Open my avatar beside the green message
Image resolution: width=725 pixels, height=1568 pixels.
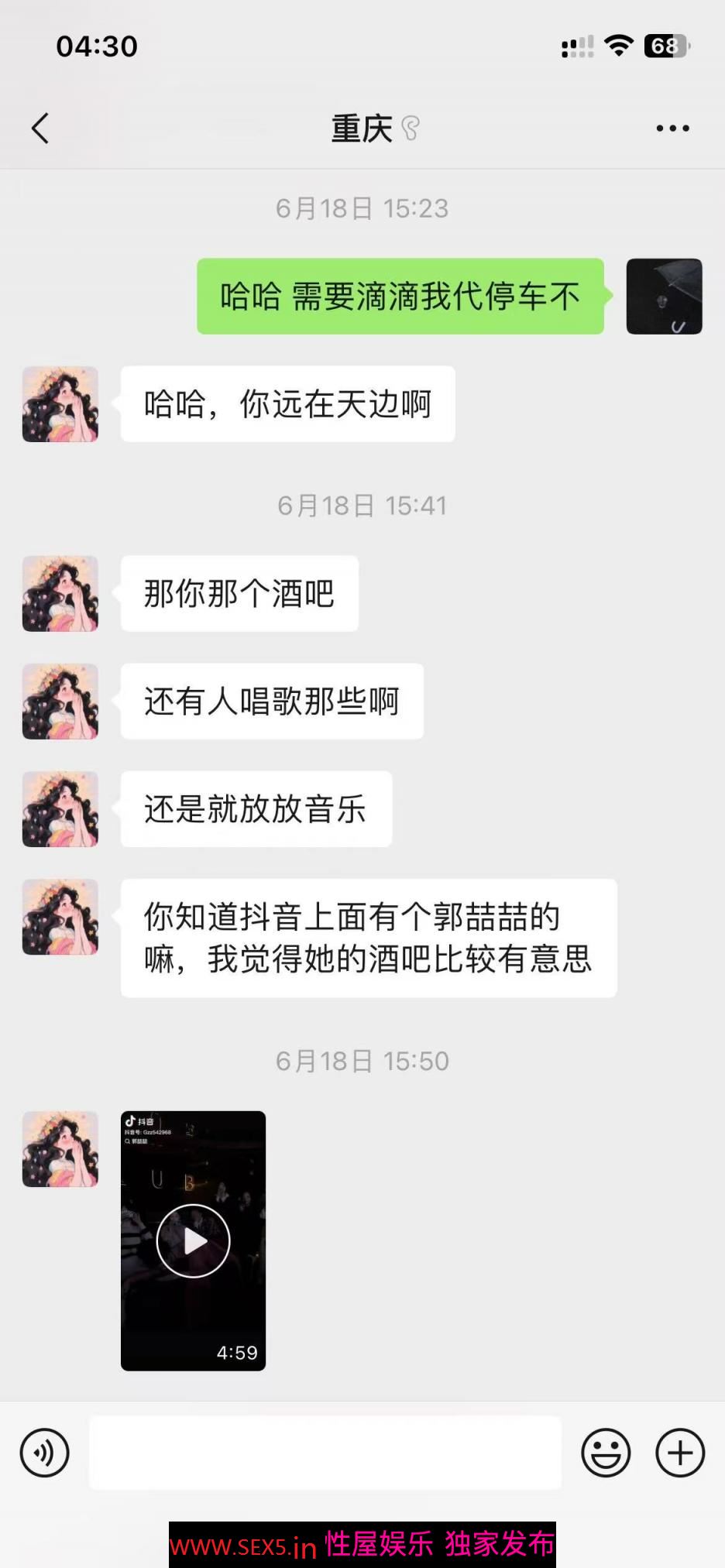pyautogui.click(x=664, y=297)
